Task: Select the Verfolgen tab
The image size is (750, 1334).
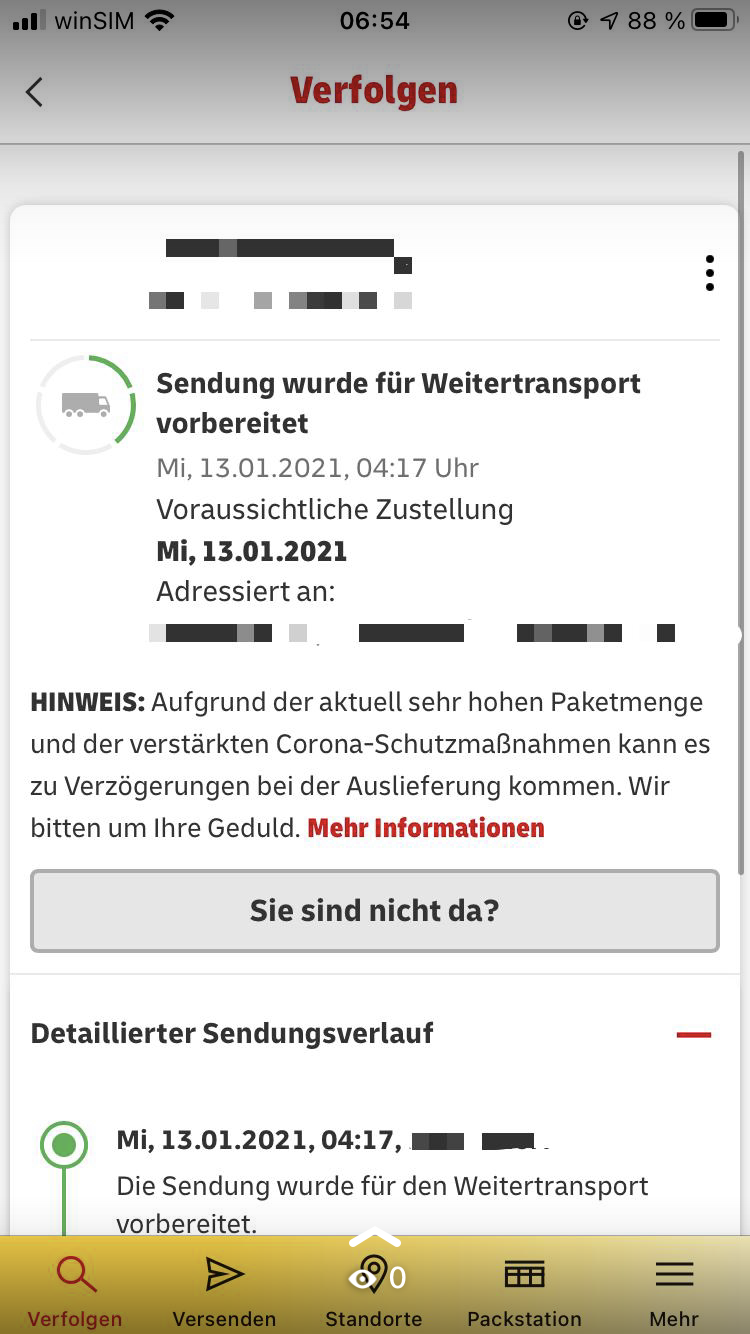Action: 75,1290
